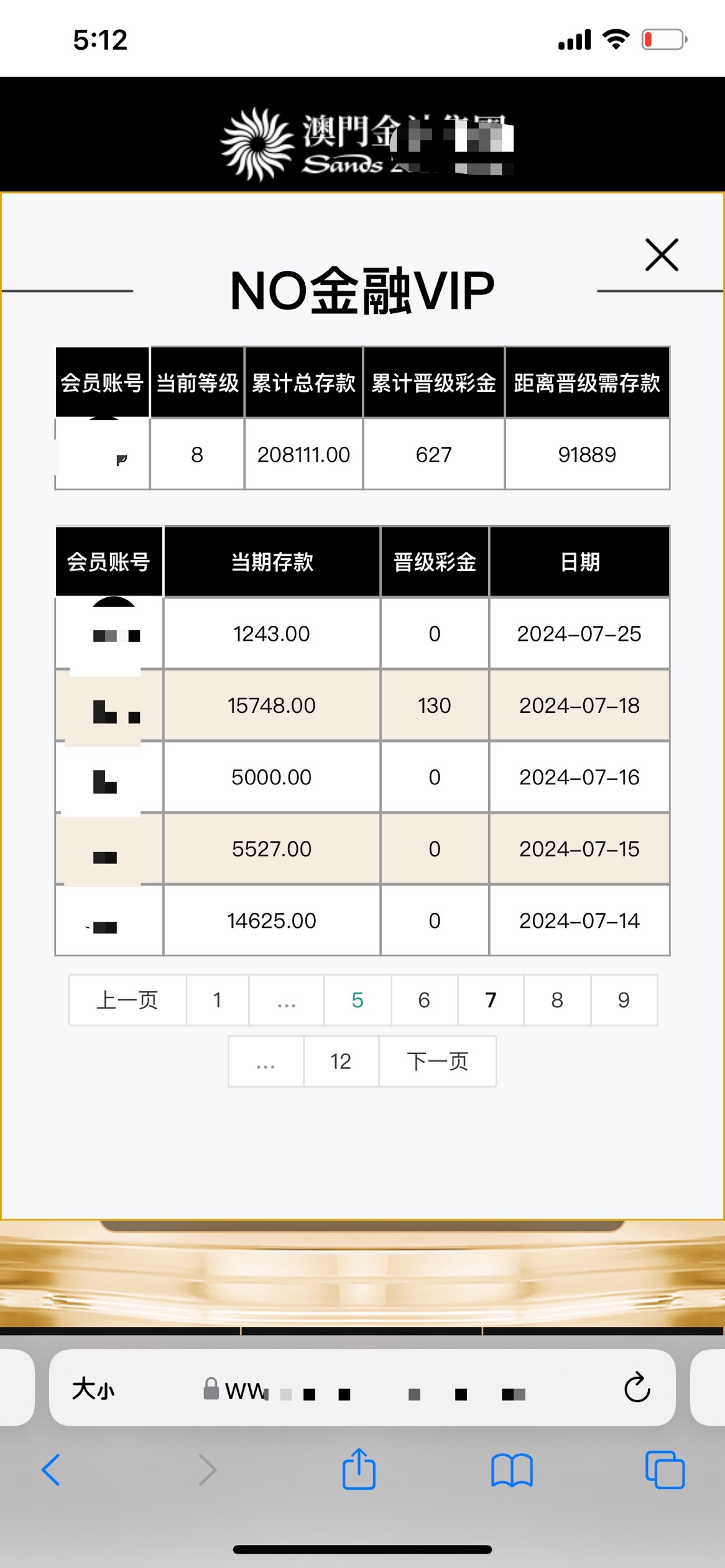The image size is (725, 1568).
Task: Jump to last page 12
Action: (341, 1061)
